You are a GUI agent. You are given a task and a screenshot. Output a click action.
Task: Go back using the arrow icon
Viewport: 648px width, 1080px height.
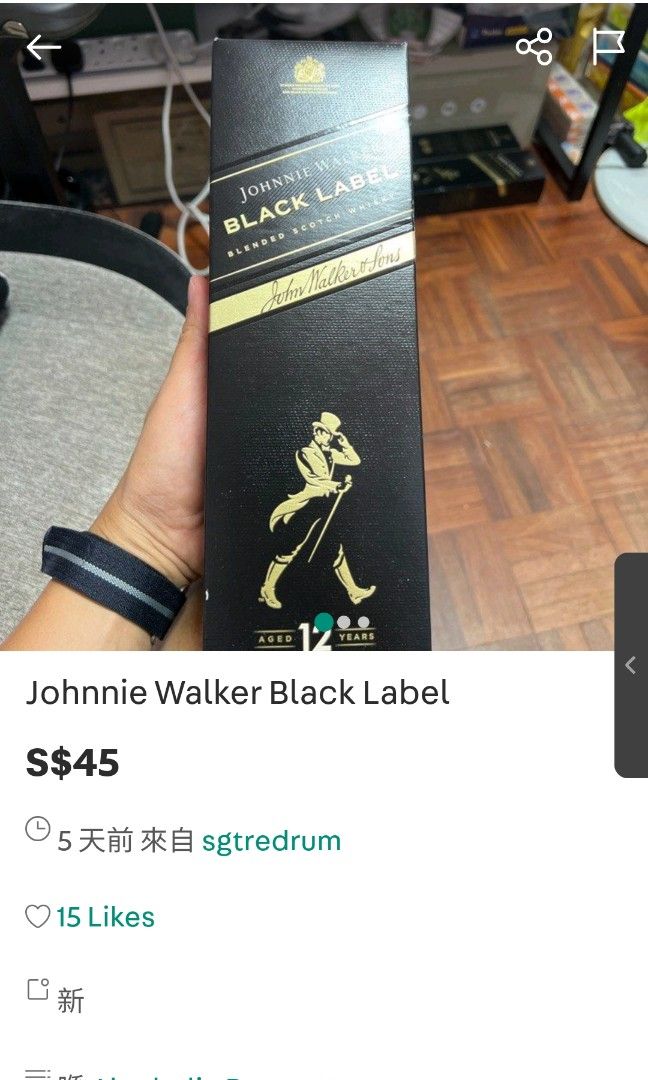(43, 47)
